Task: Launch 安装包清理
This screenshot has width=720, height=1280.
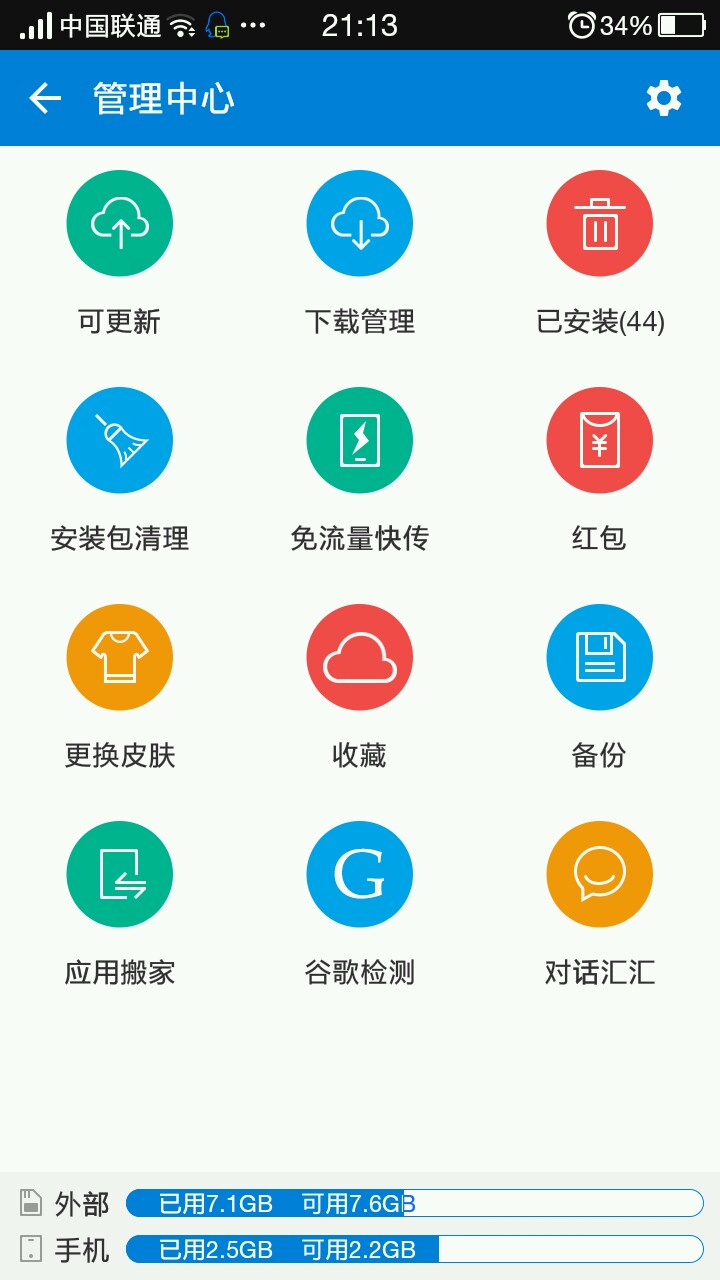Action: (120, 440)
